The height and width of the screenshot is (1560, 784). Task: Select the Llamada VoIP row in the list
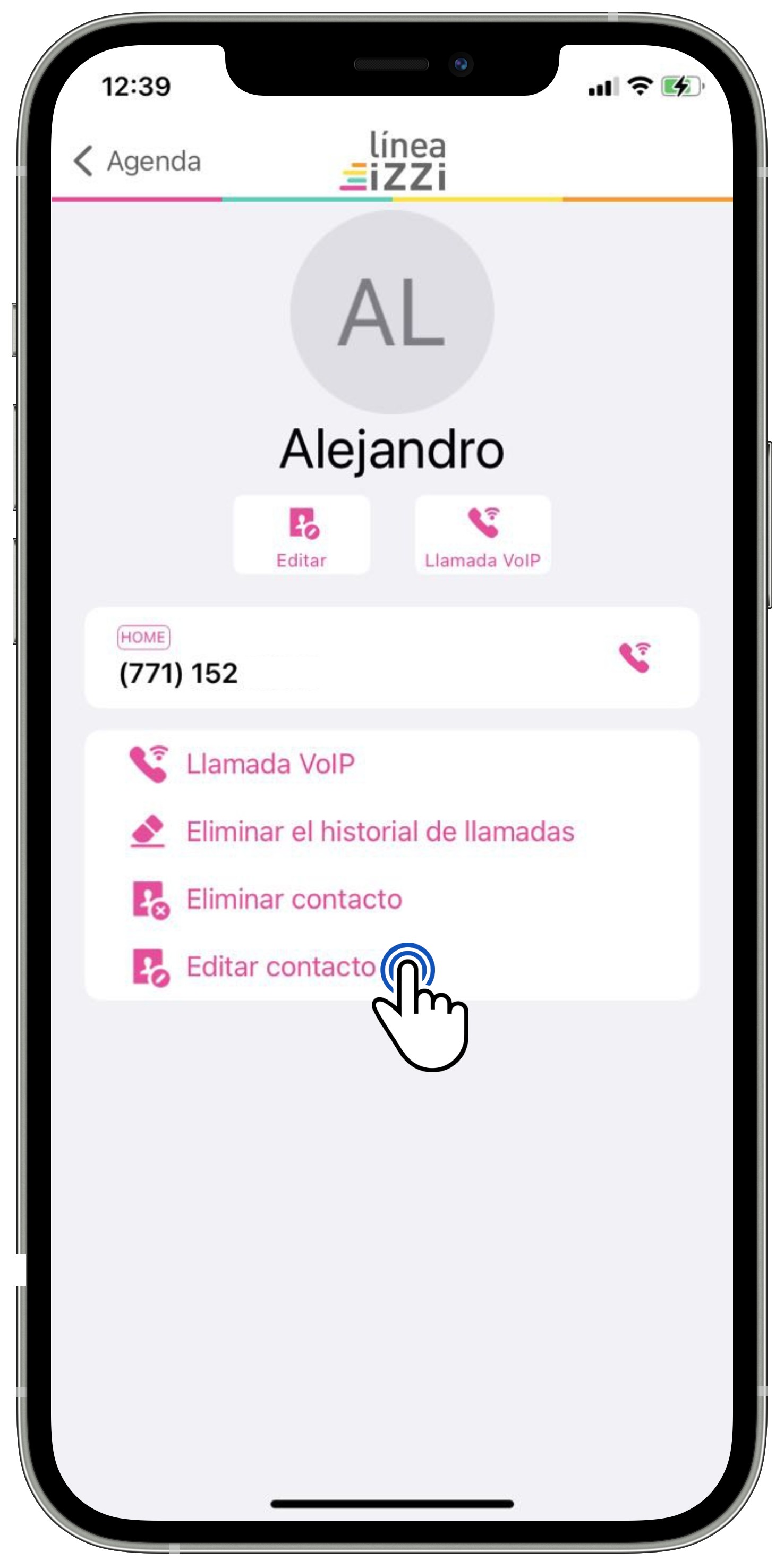click(x=270, y=764)
